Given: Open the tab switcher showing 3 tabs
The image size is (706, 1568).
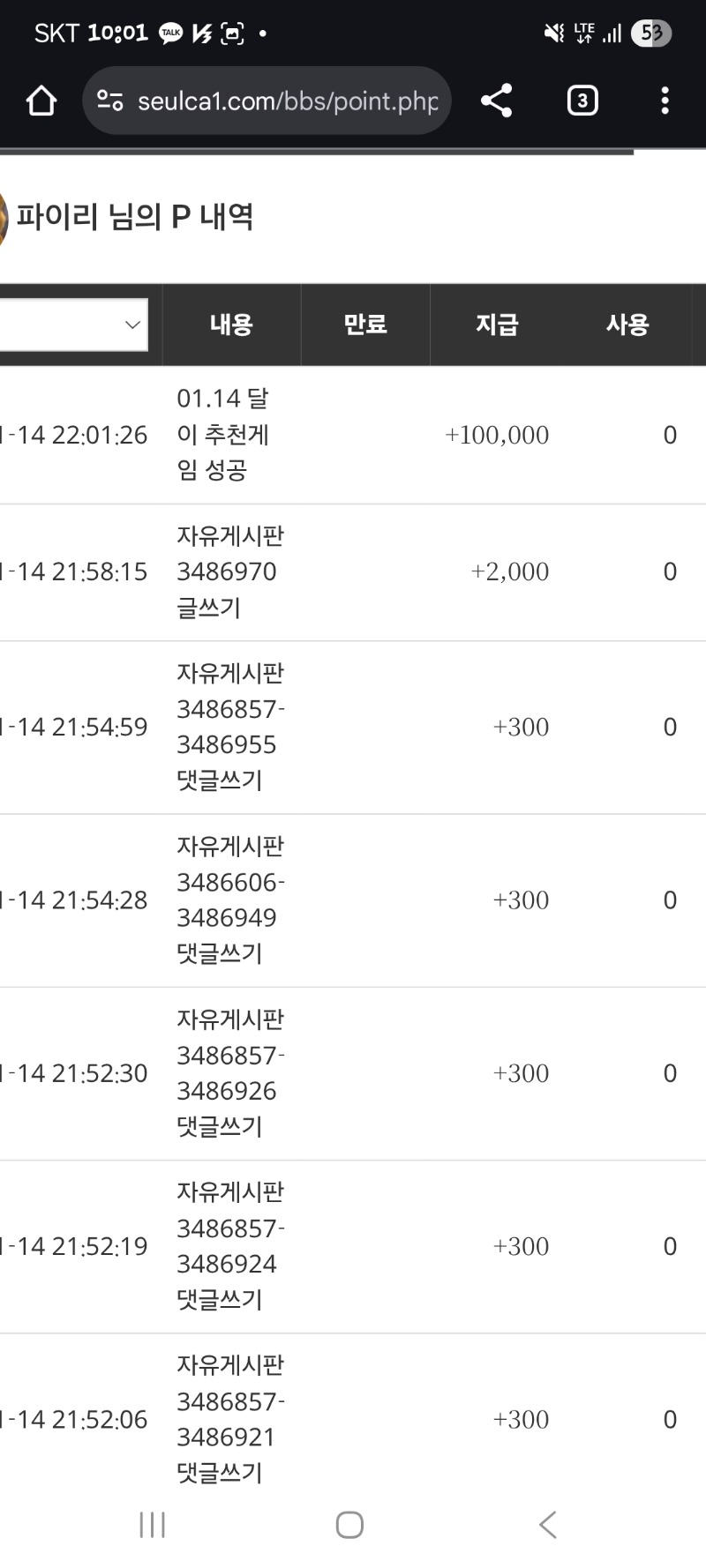Looking at the screenshot, I should point(582,101).
